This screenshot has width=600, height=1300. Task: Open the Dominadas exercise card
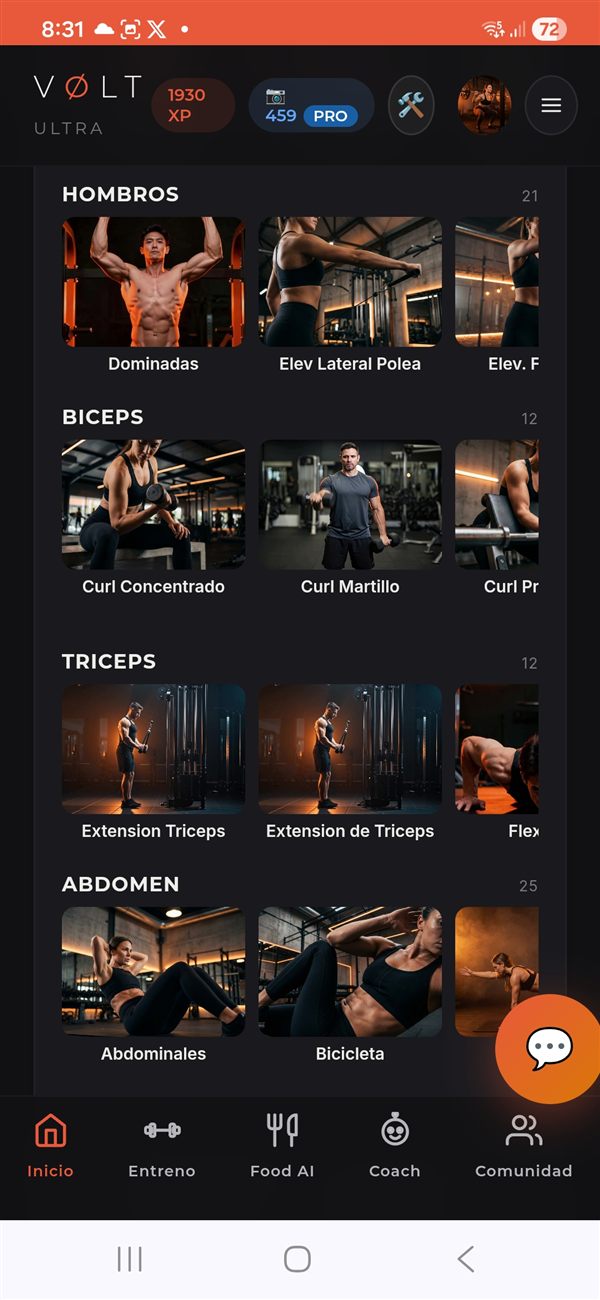click(x=153, y=296)
